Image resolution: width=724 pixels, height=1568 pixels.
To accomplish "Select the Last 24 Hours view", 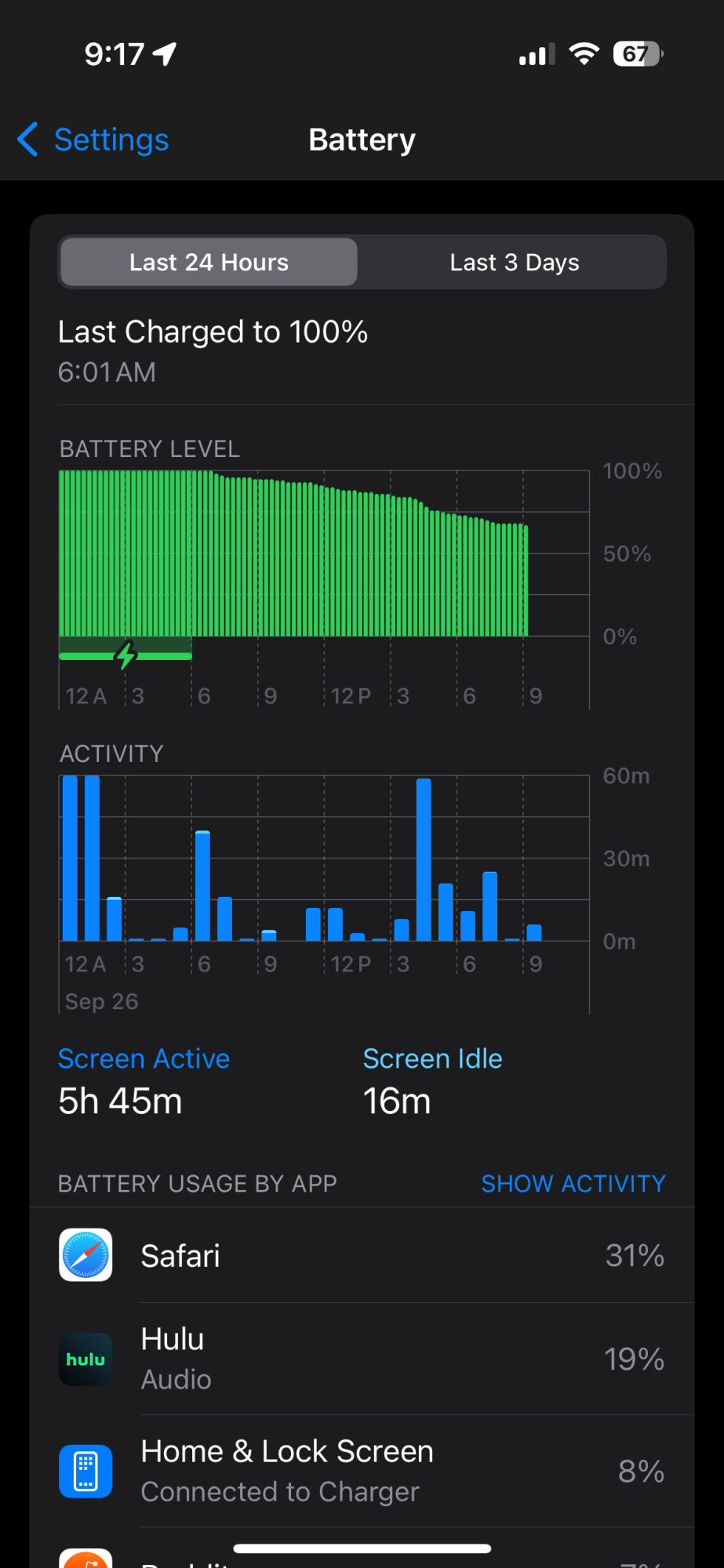I will click(209, 263).
